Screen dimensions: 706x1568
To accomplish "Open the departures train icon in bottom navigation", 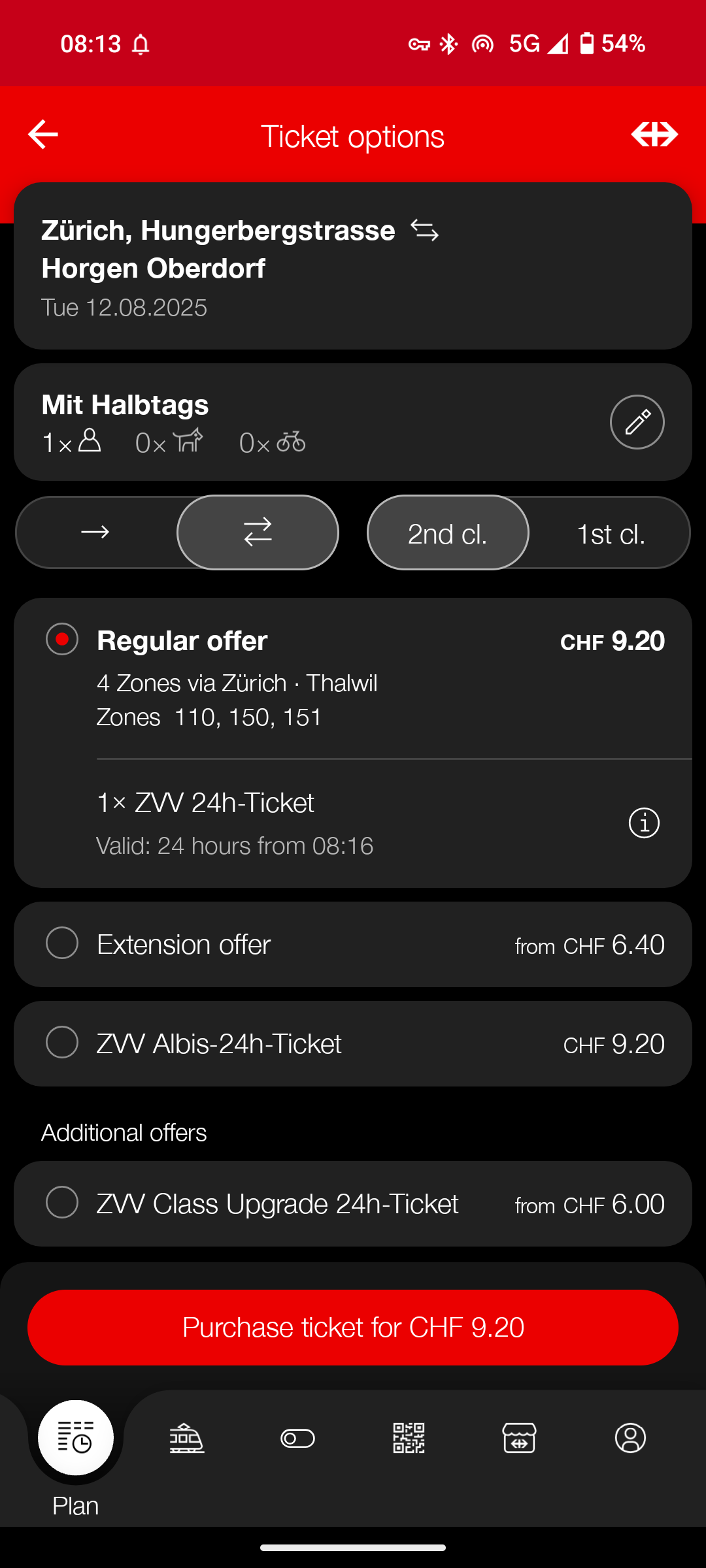I will coord(186,1438).
